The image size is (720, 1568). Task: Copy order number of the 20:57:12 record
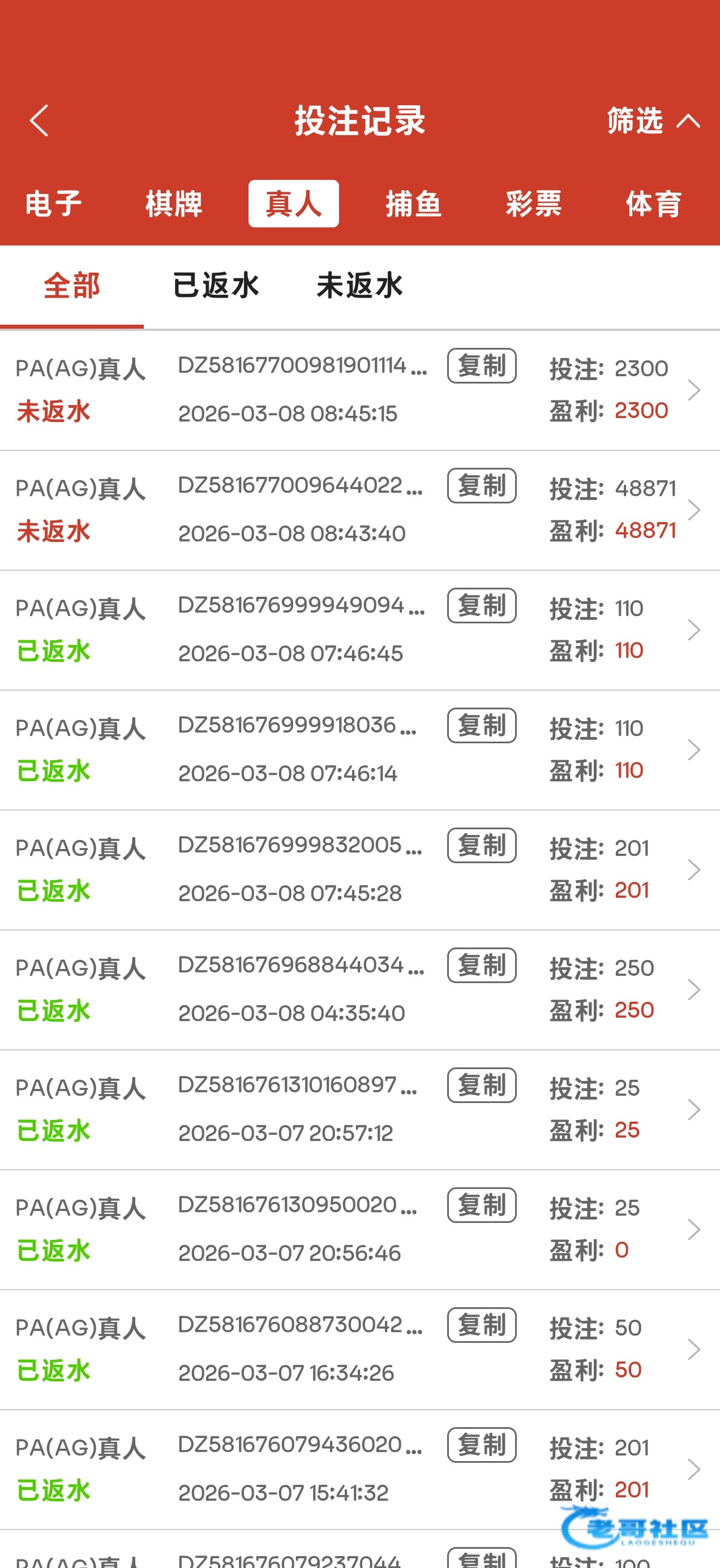coord(482,1085)
